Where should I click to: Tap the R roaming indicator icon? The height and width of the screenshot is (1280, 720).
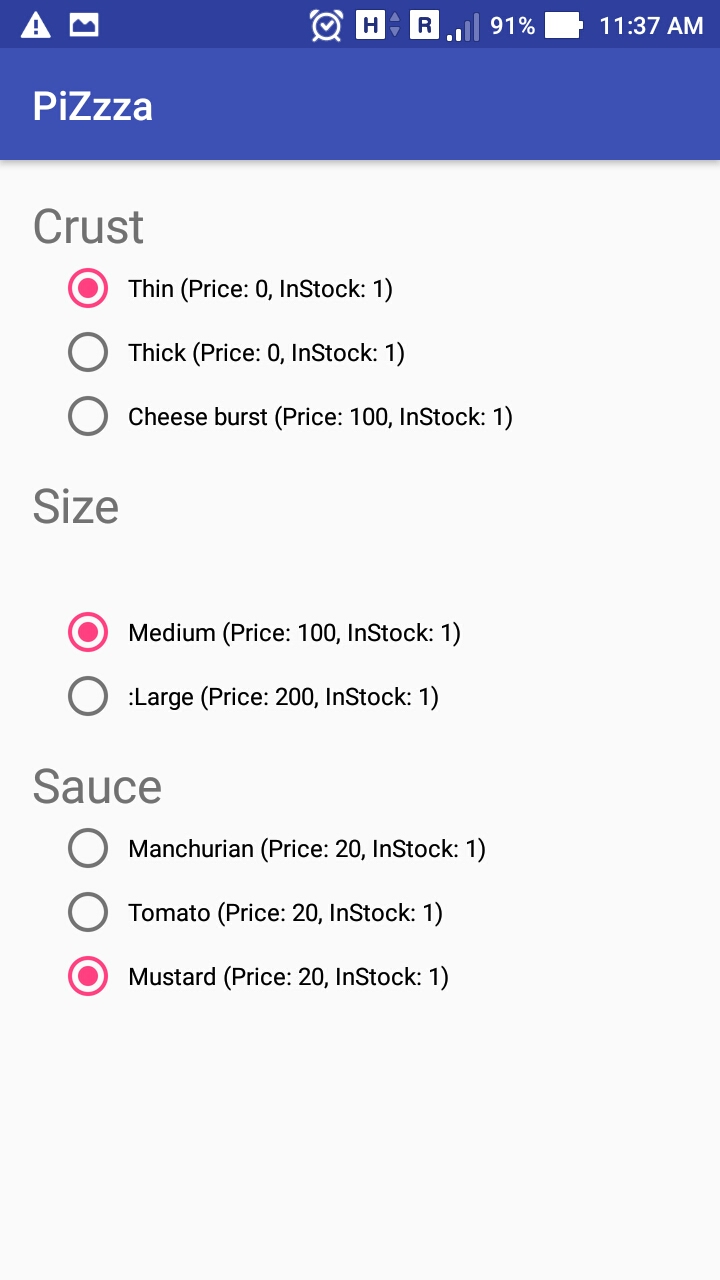425,25
